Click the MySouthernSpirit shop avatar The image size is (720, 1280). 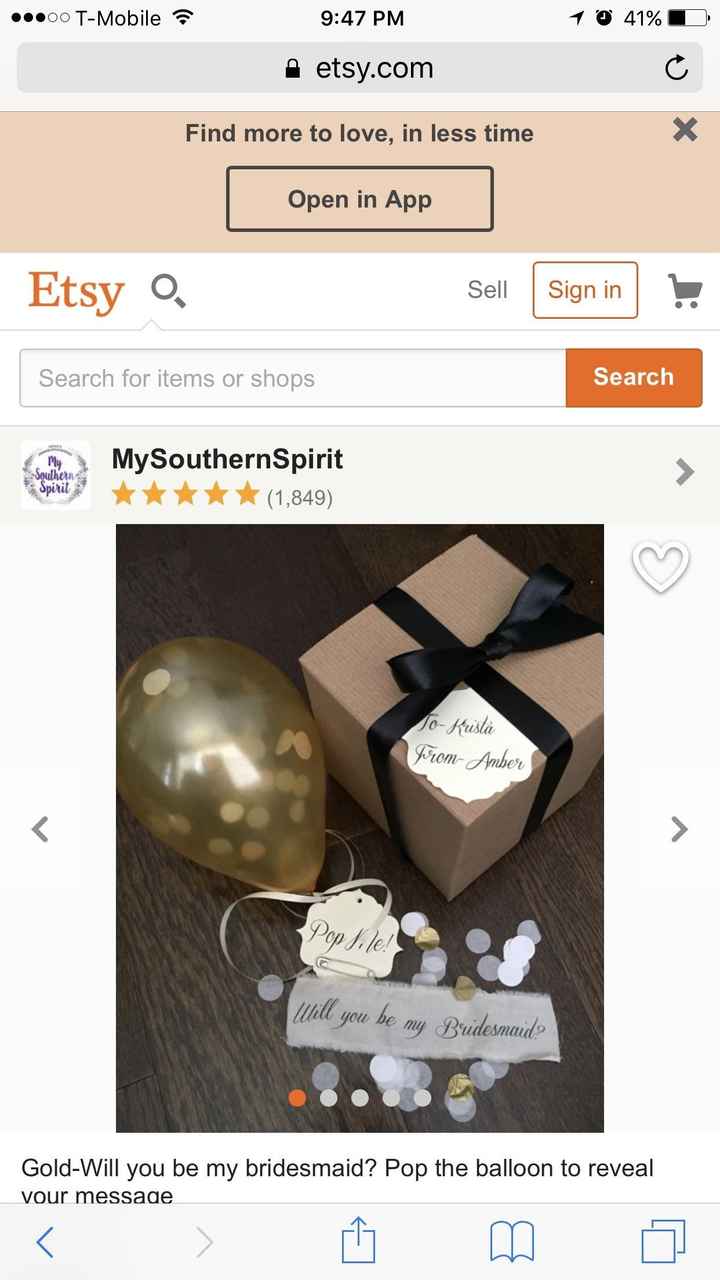coord(55,473)
